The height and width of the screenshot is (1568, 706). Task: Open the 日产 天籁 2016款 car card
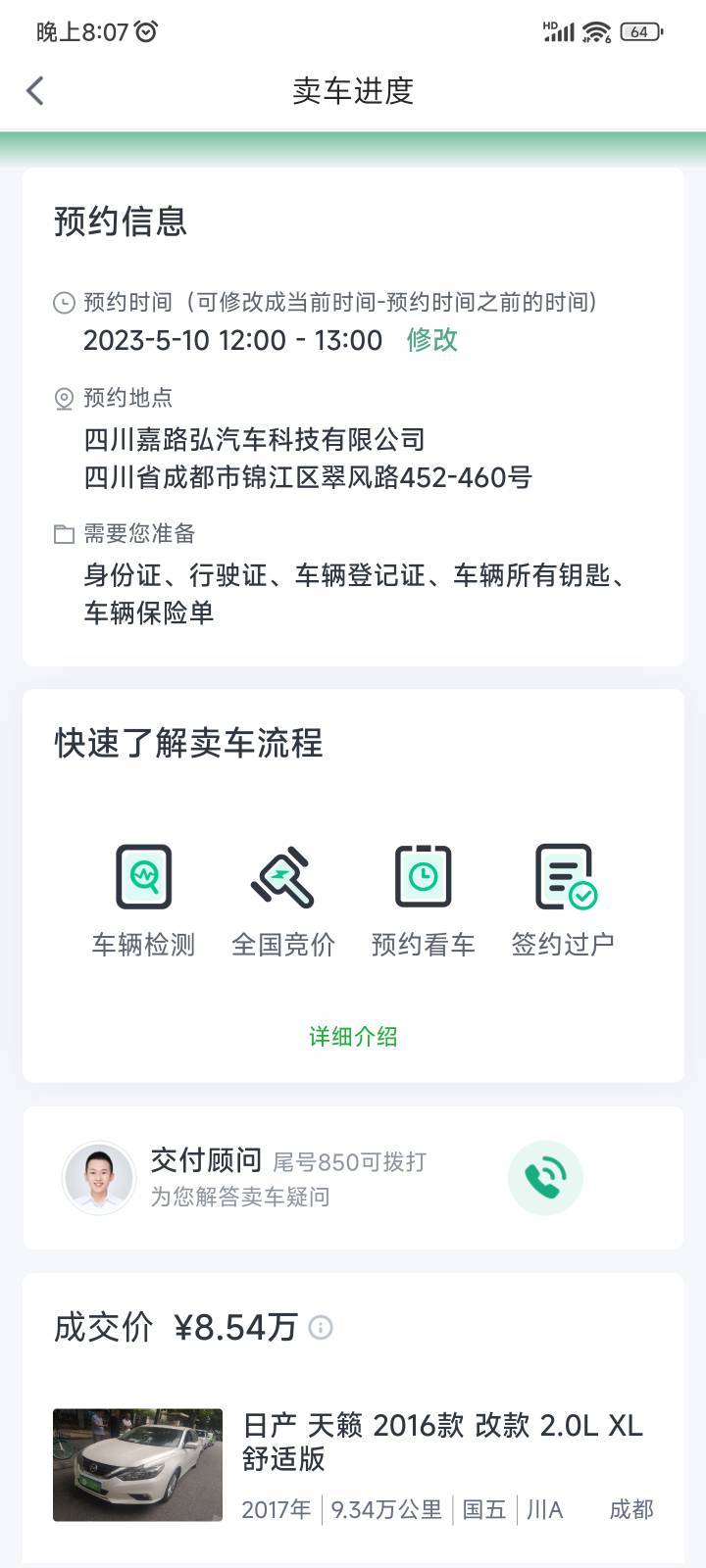point(353,1465)
